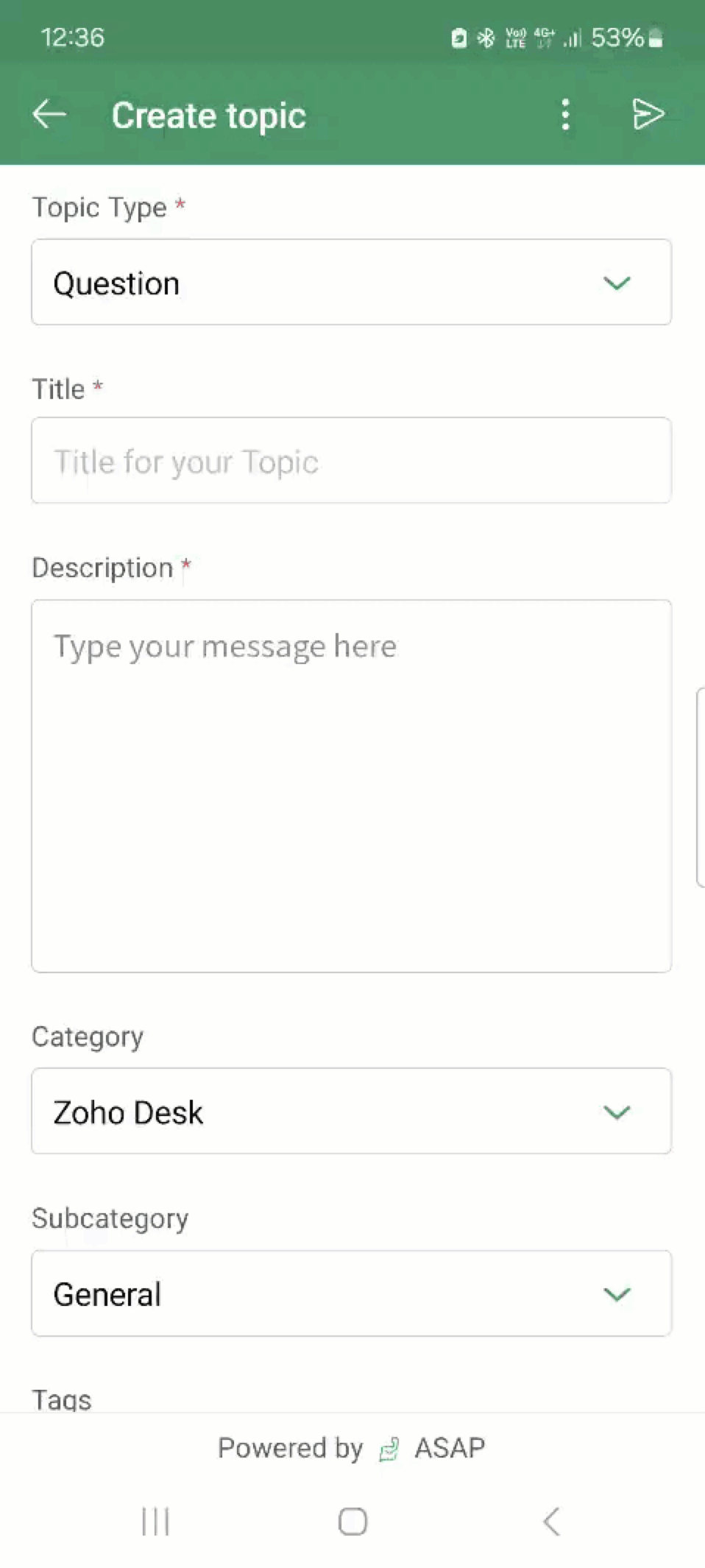Open the Subcategory dropdown showing General
The image size is (705, 1568).
[351, 1293]
